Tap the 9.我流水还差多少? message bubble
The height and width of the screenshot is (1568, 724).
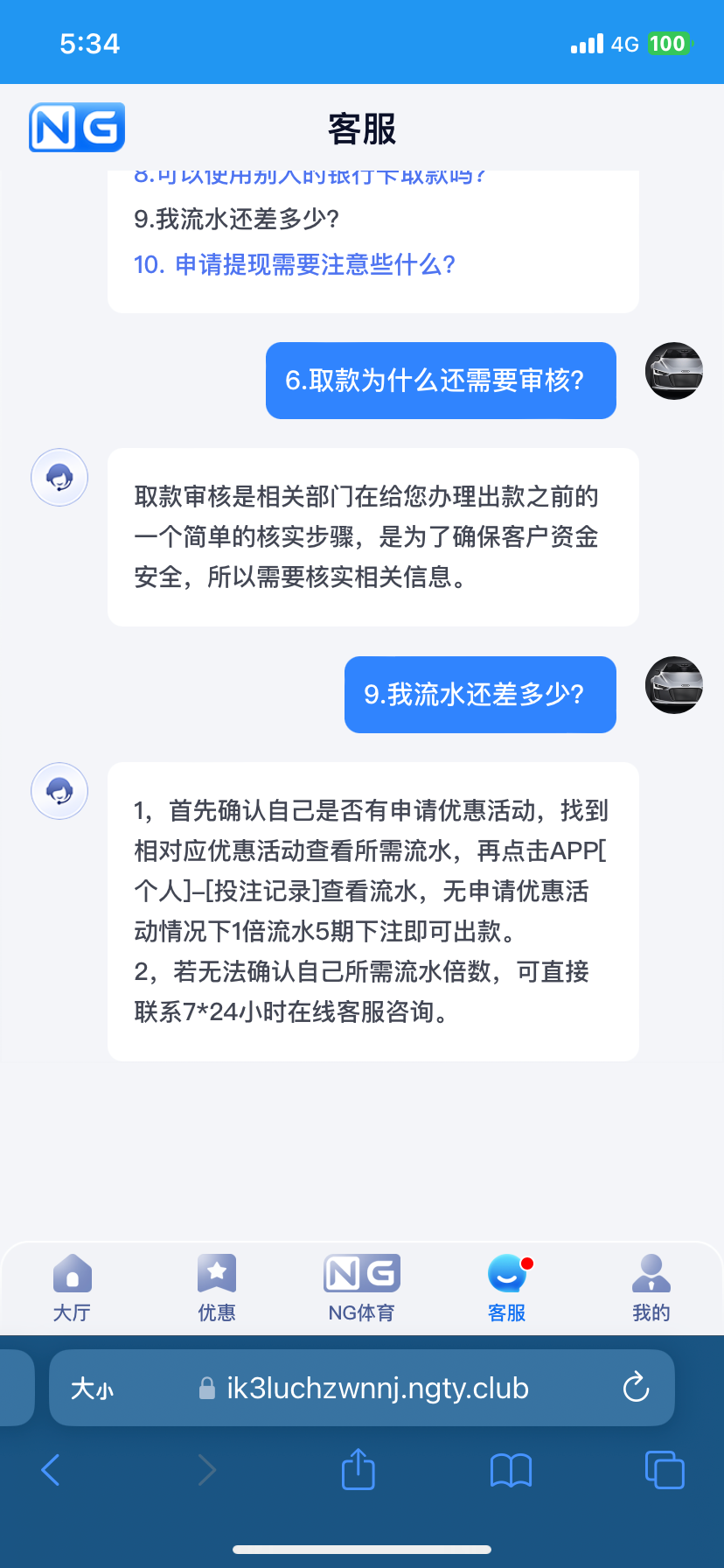pyautogui.click(x=479, y=694)
